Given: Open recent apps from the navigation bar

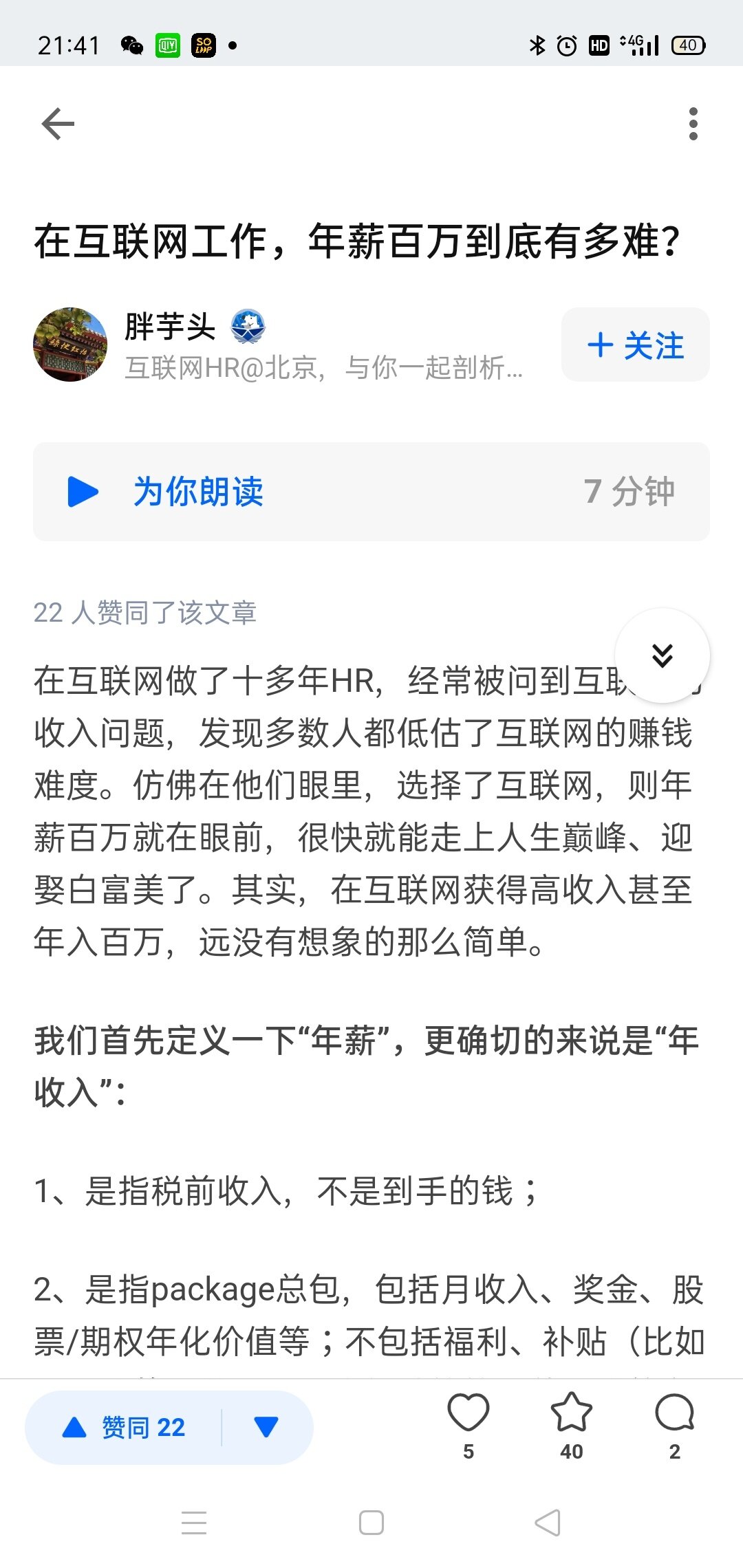Looking at the screenshot, I should [194, 1523].
